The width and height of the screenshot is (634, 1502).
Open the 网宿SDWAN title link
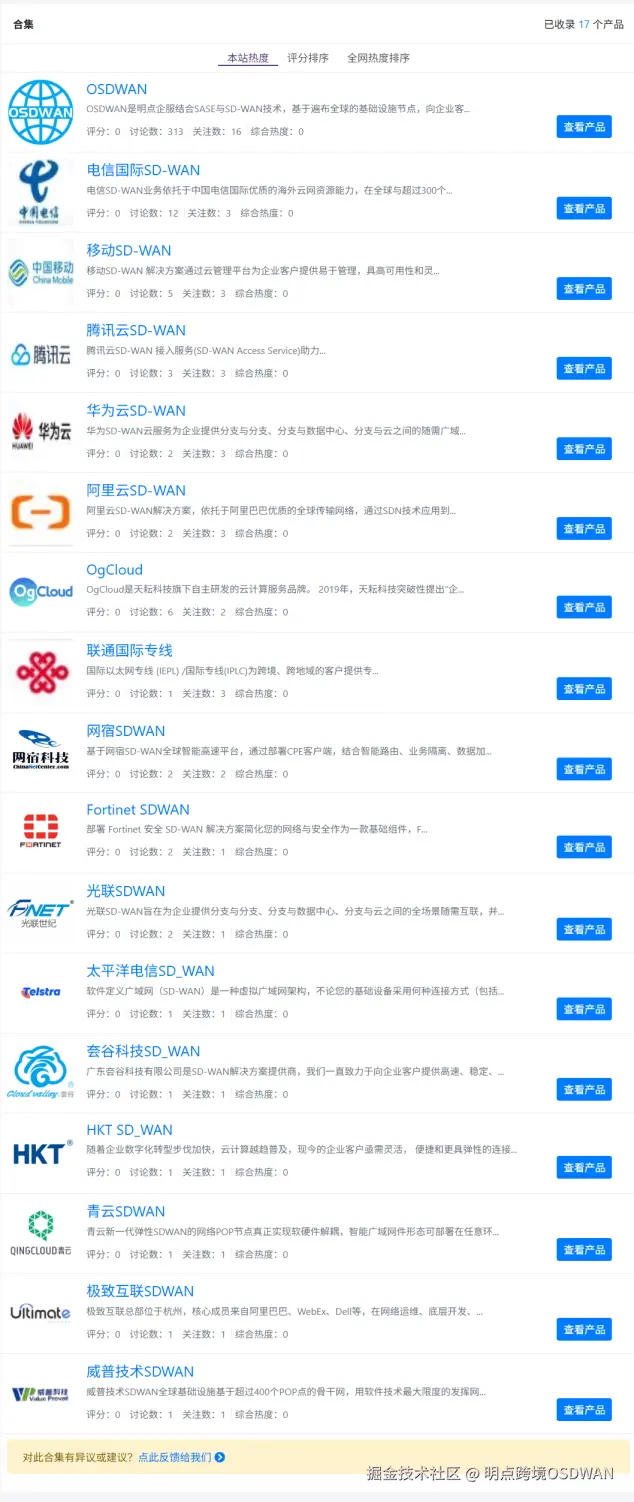click(125, 731)
